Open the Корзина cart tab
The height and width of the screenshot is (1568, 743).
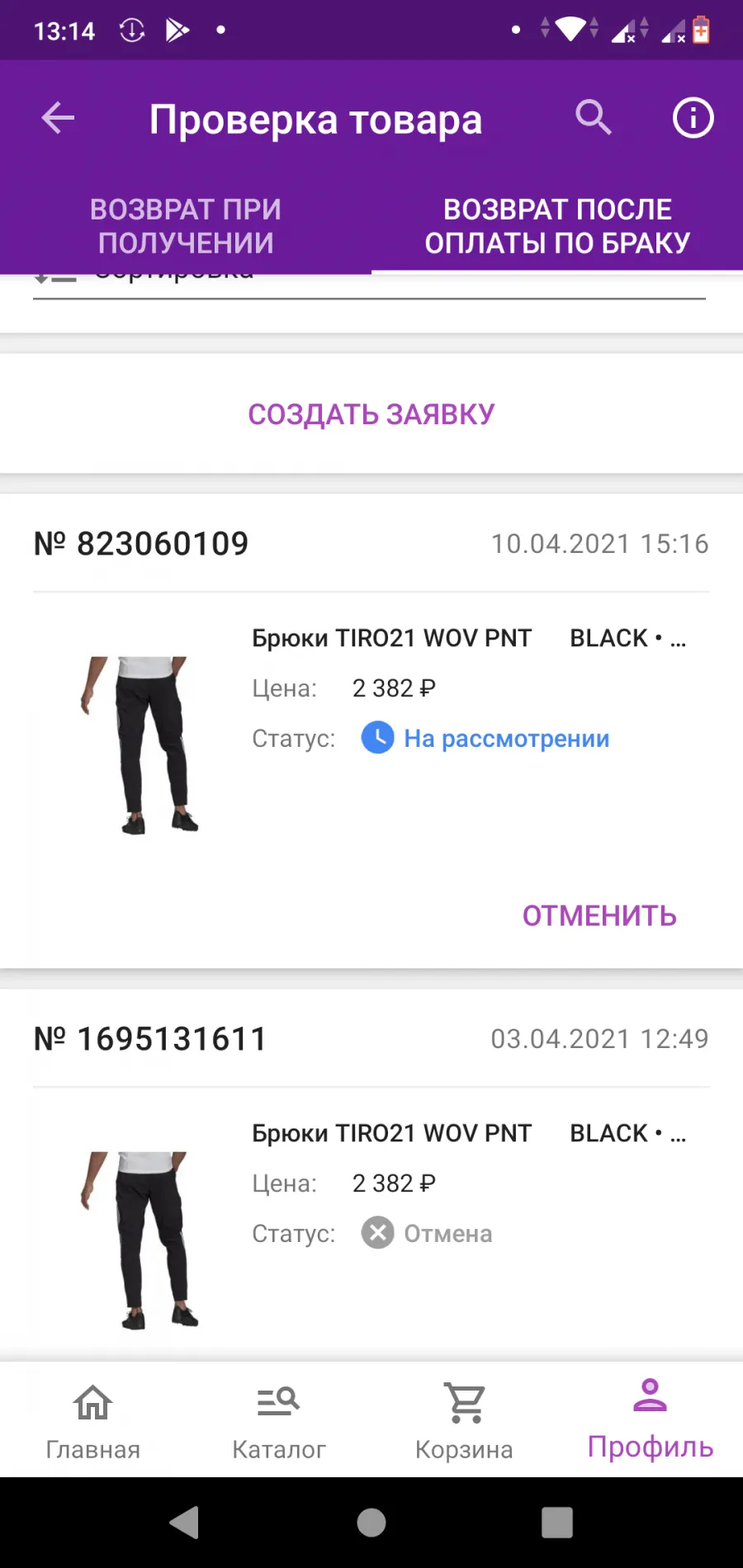[464, 1421]
